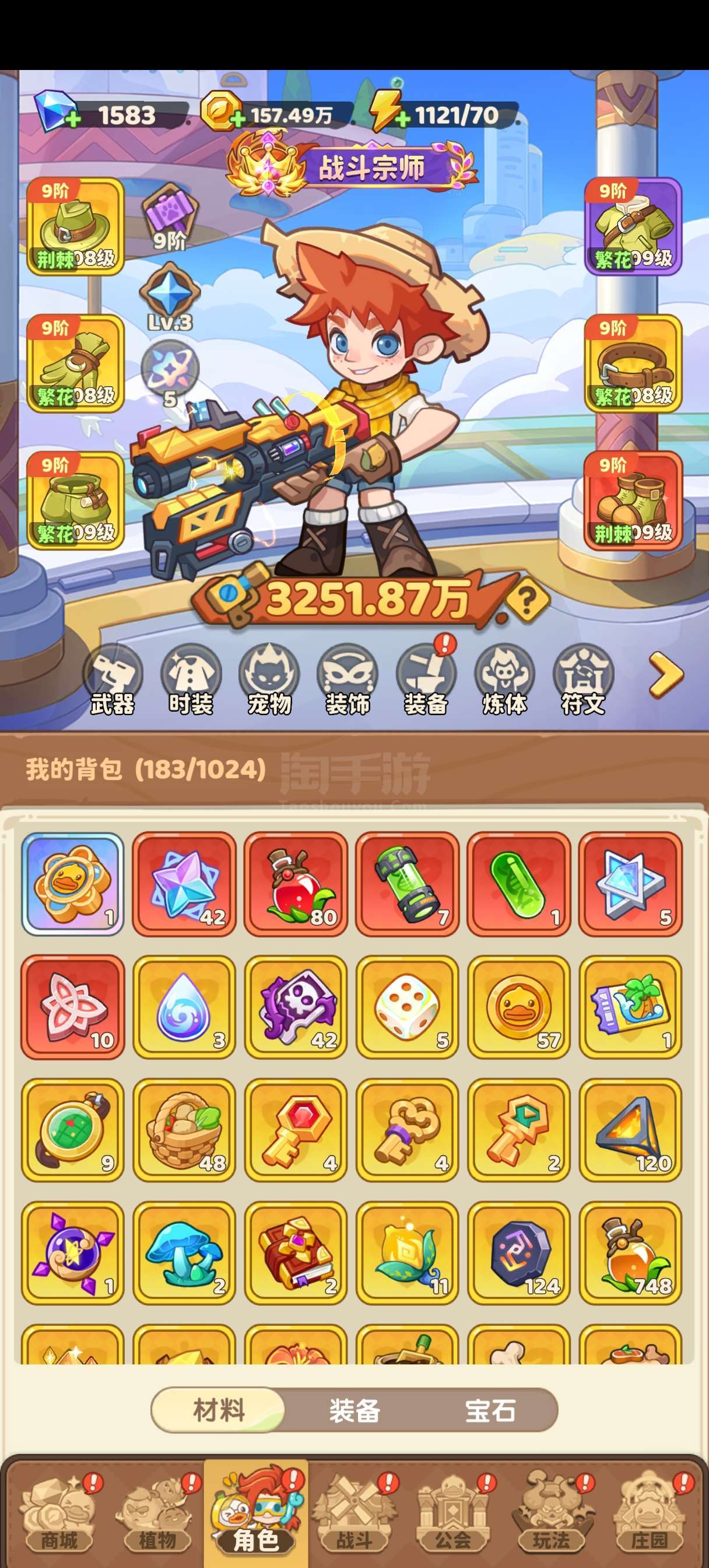This screenshot has height=1568, width=709.
Task: Open the 装饰 decoration menu
Action: click(x=348, y=680)
